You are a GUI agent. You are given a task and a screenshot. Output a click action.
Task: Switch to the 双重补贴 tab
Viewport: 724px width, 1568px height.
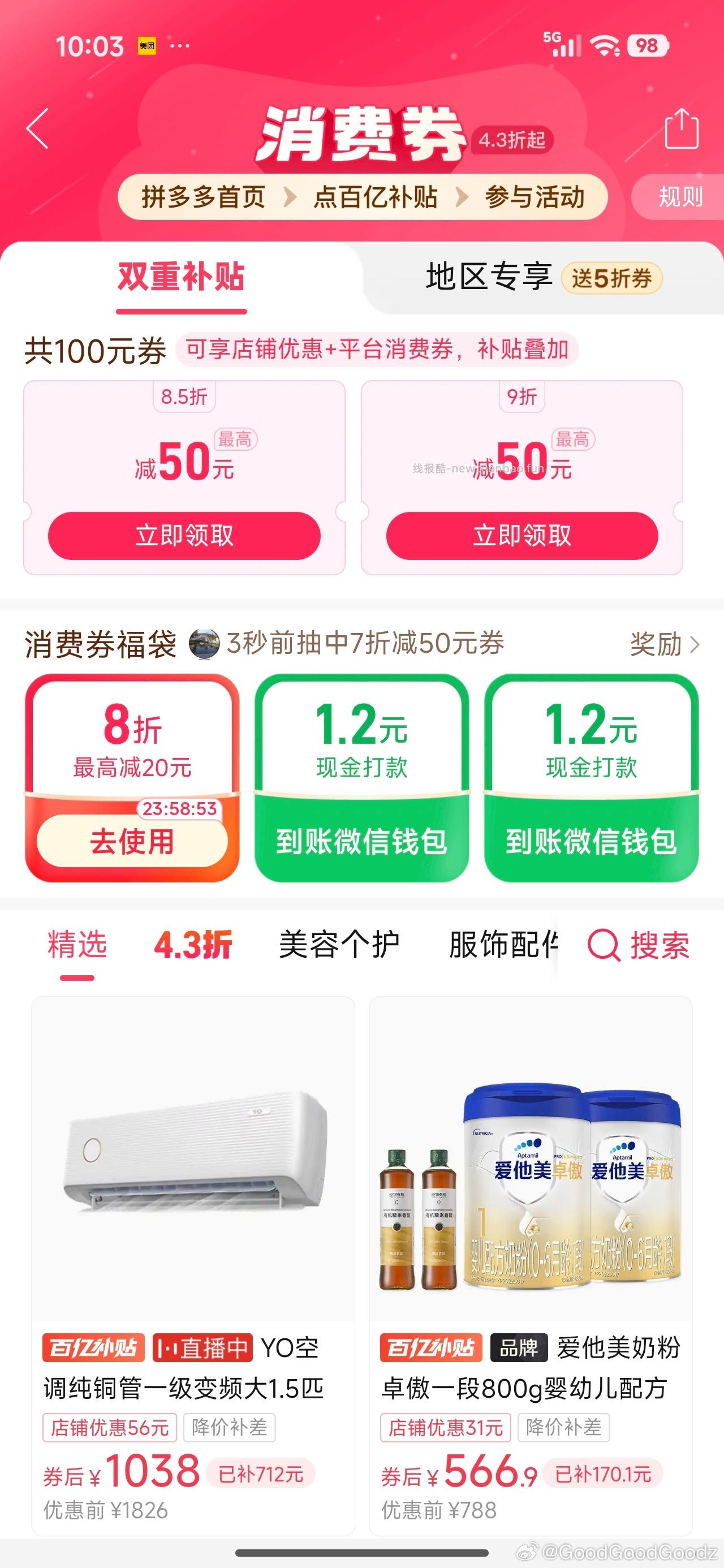coord(181,278)
